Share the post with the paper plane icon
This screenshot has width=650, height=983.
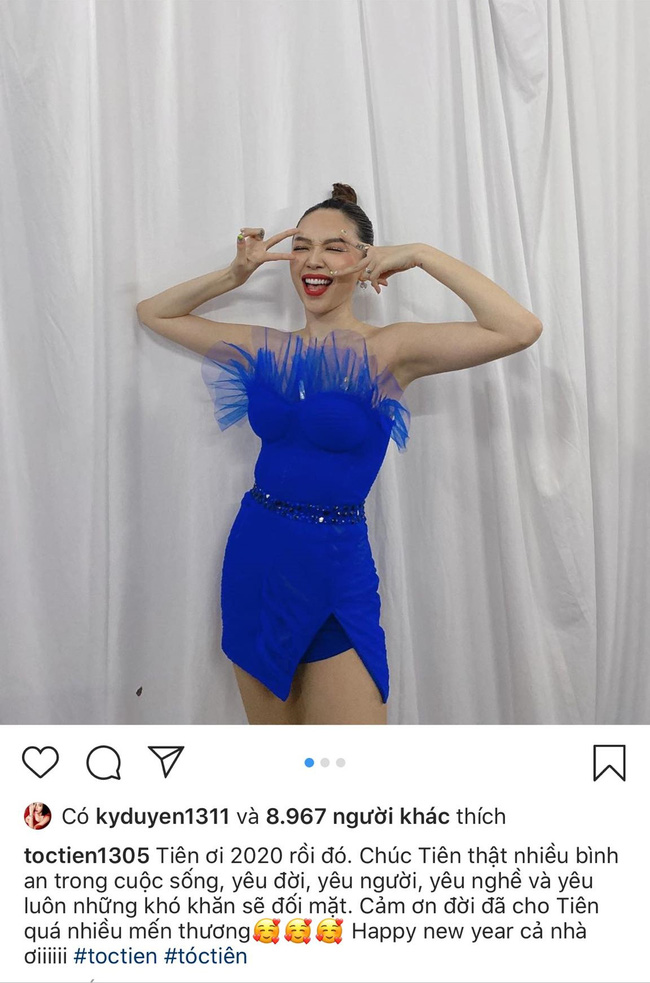(x=166, y=761)
